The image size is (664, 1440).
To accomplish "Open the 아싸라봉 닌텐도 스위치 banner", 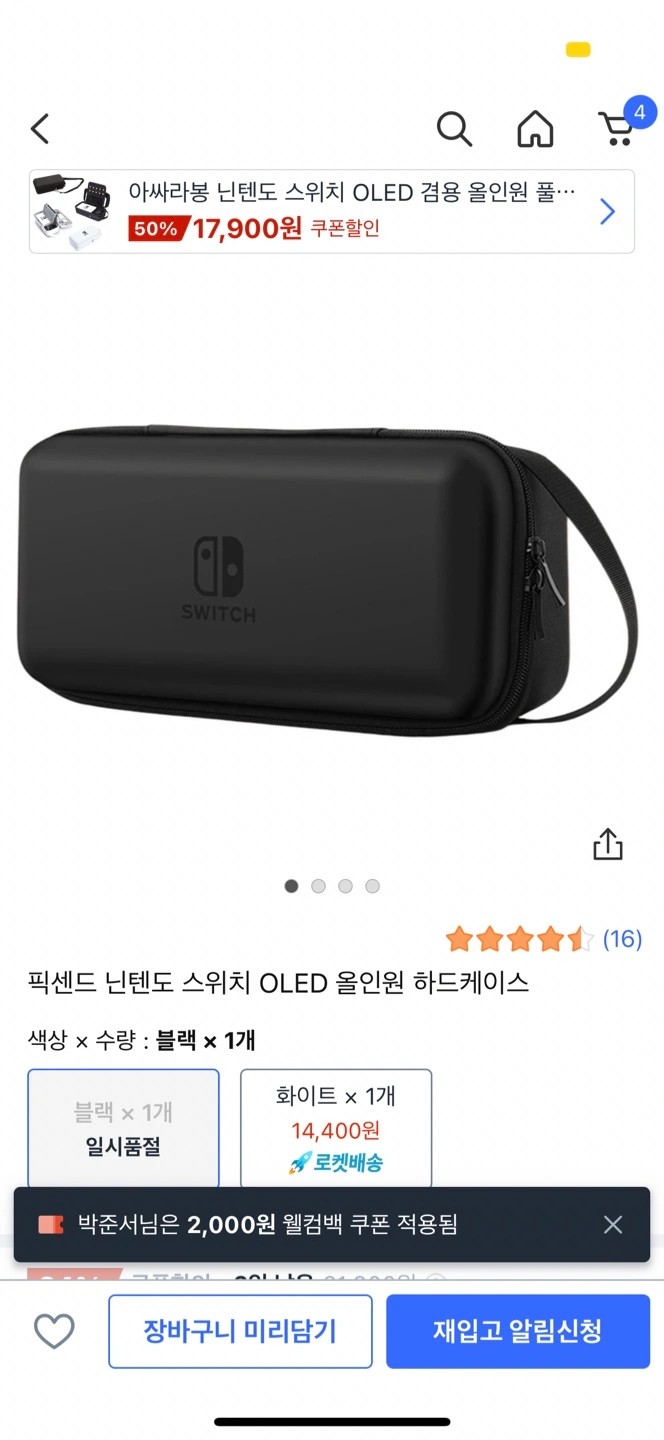I will pyautogui.click(x=332, y=211).
